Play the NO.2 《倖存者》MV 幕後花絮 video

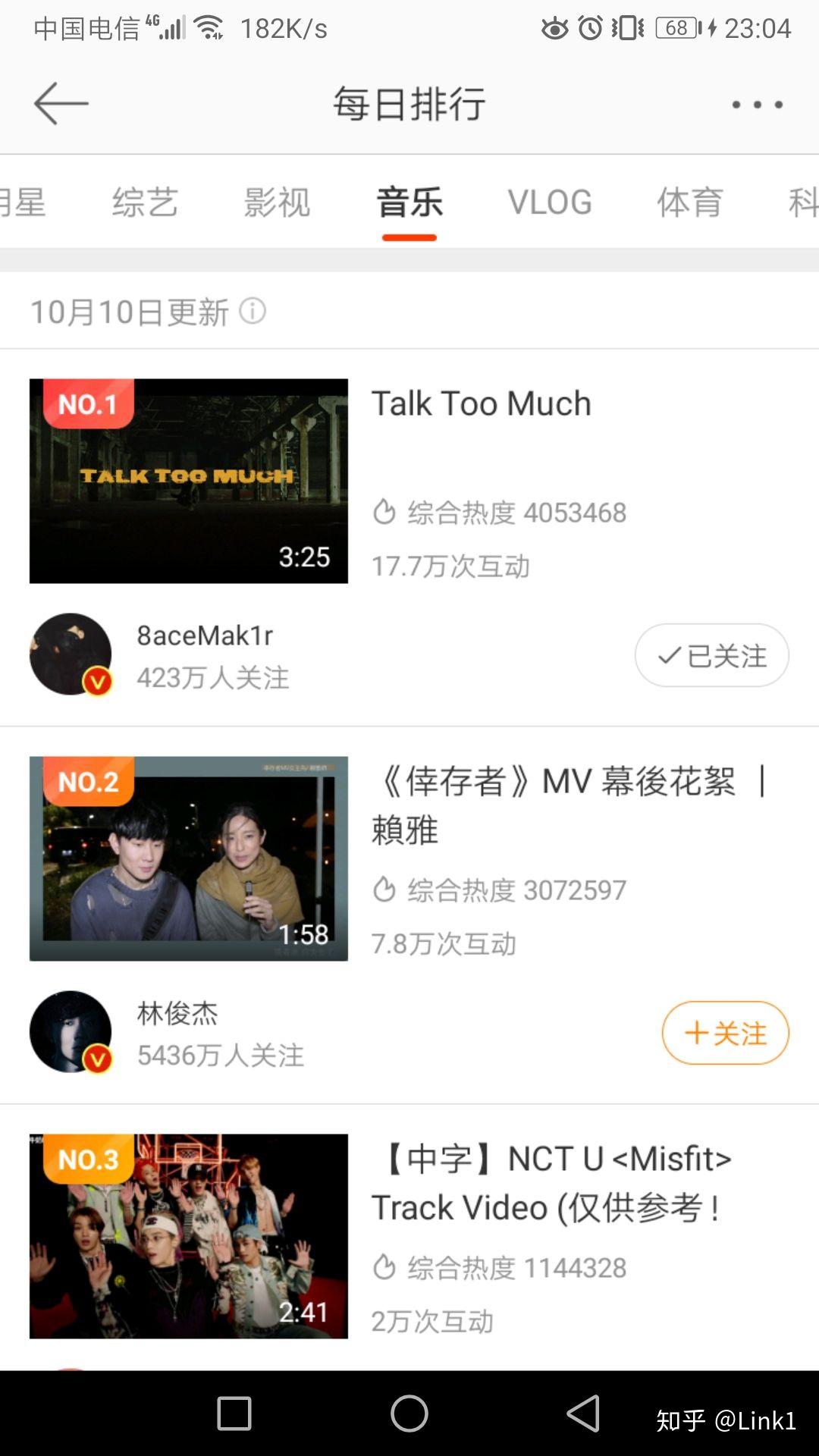point(189,858)
